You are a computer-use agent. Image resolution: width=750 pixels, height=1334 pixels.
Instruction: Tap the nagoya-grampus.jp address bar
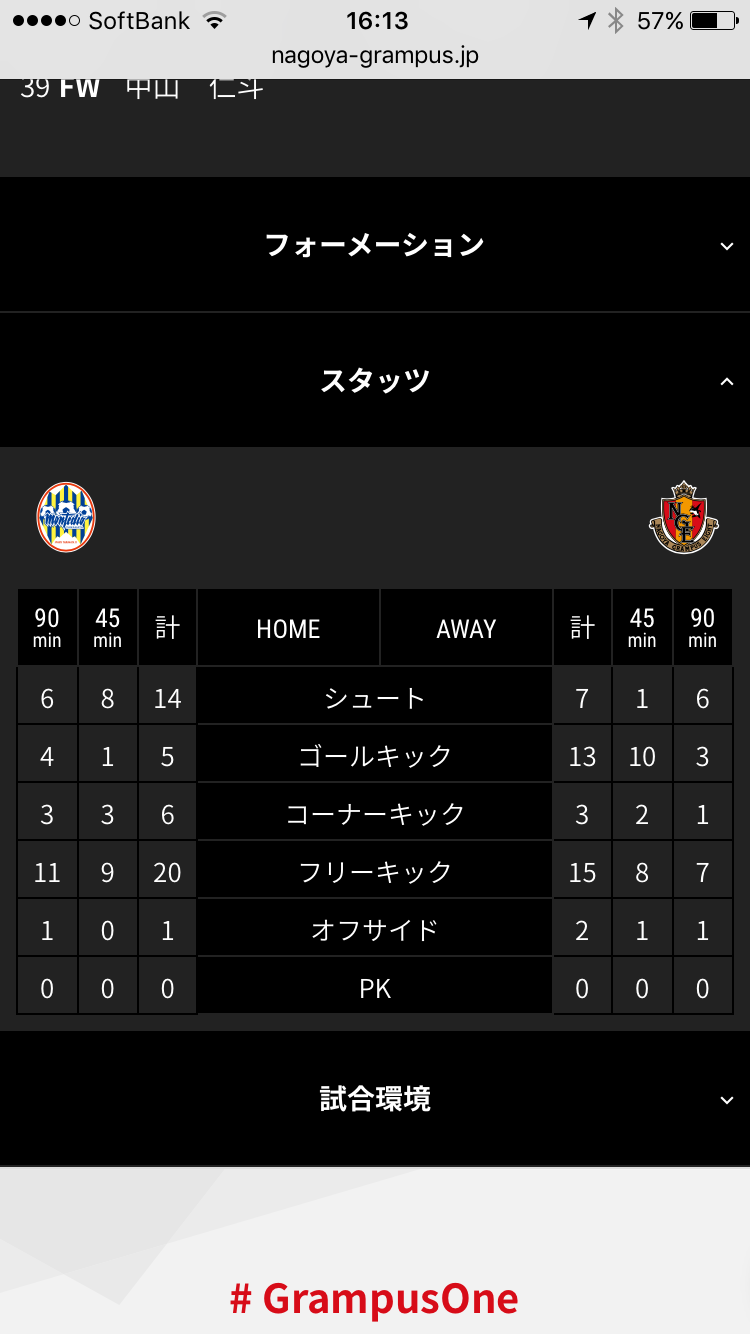pyautogui.click(x=375, y=56)
